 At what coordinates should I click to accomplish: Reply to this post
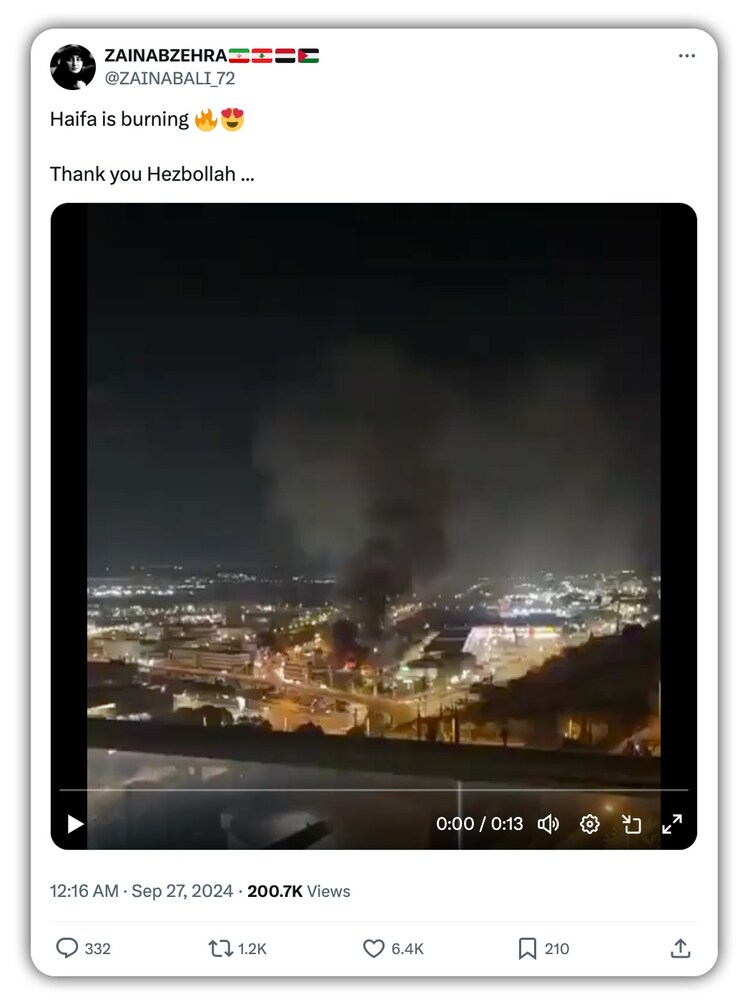click(68, 948)
